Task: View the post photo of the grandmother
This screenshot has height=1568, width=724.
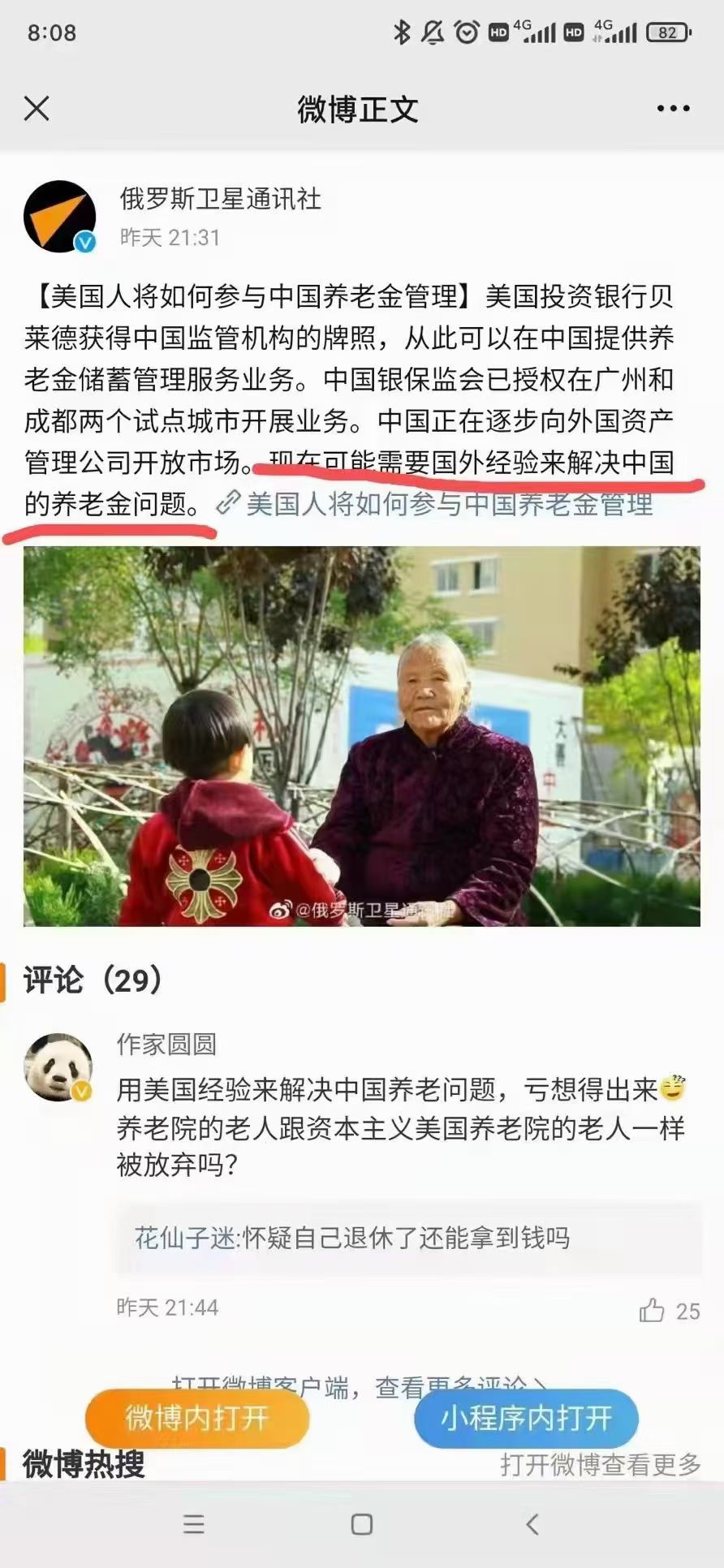Action: tap(362, 736)
